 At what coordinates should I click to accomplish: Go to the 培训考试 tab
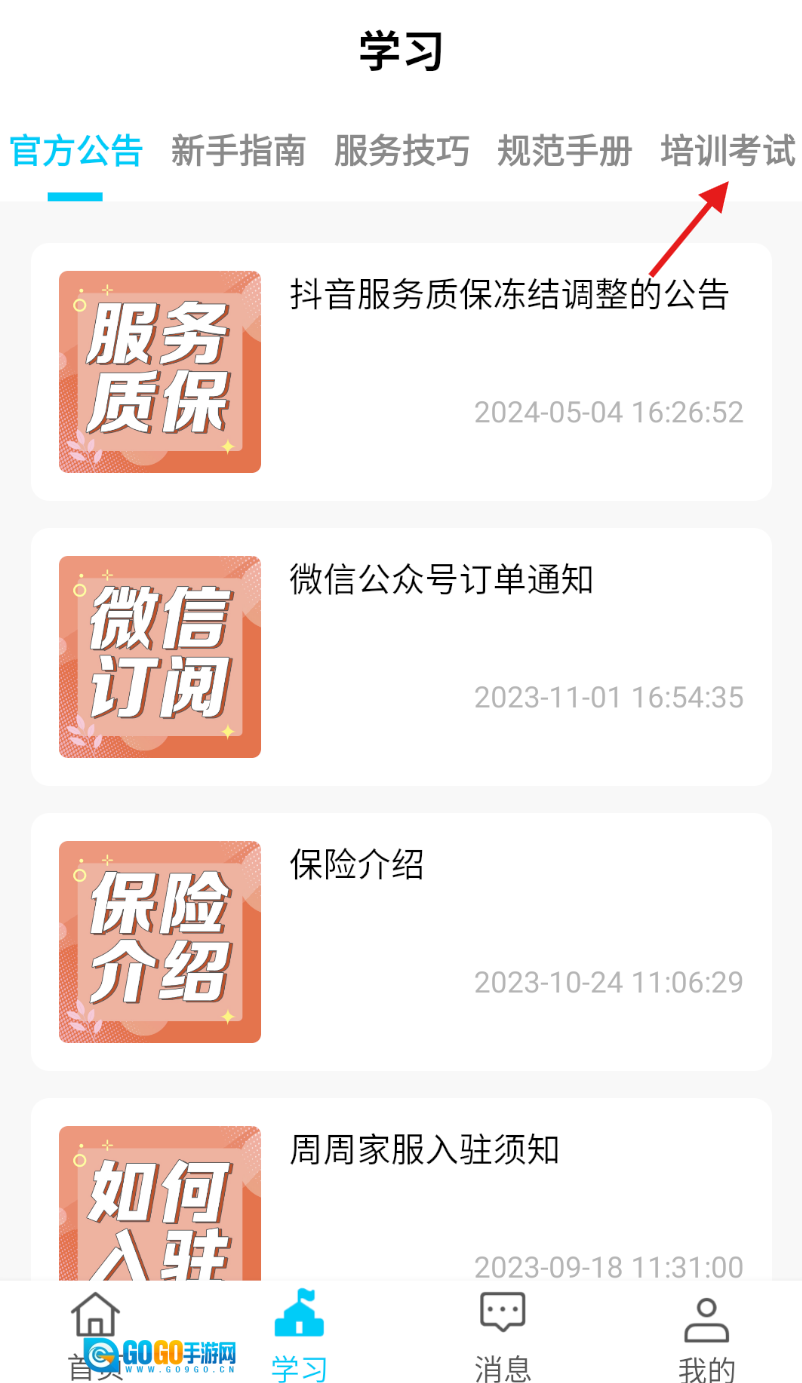[x=727, y=152]
